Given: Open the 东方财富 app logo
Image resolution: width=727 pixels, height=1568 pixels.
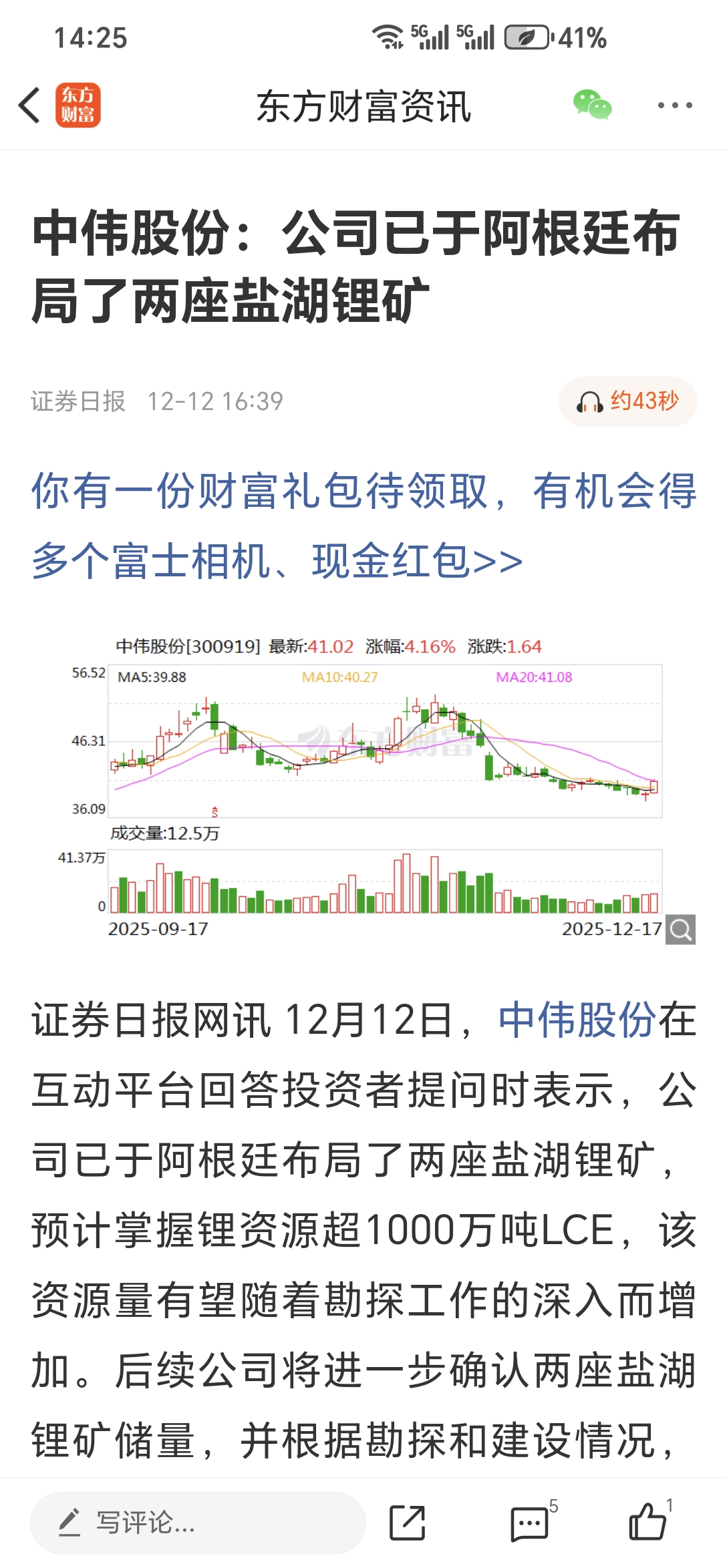Looking at the screenshot, I should click(78, 106).
